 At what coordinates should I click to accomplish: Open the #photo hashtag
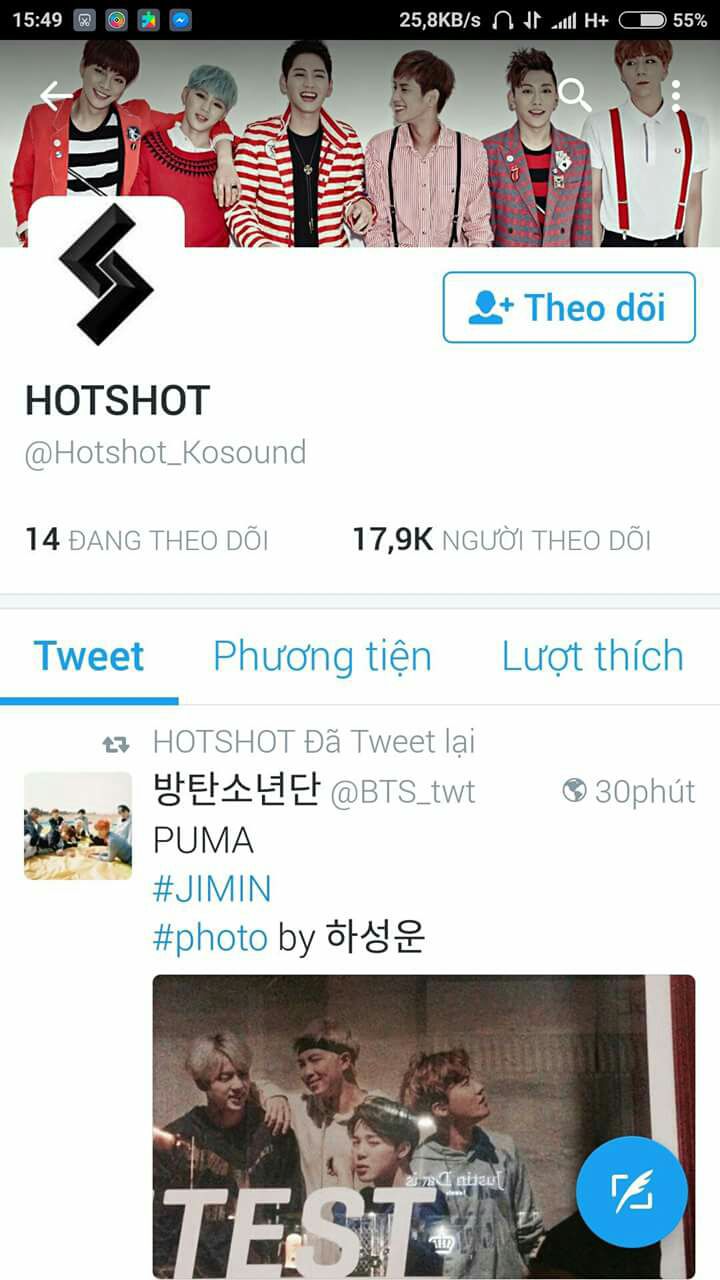[x=210, y=938]
